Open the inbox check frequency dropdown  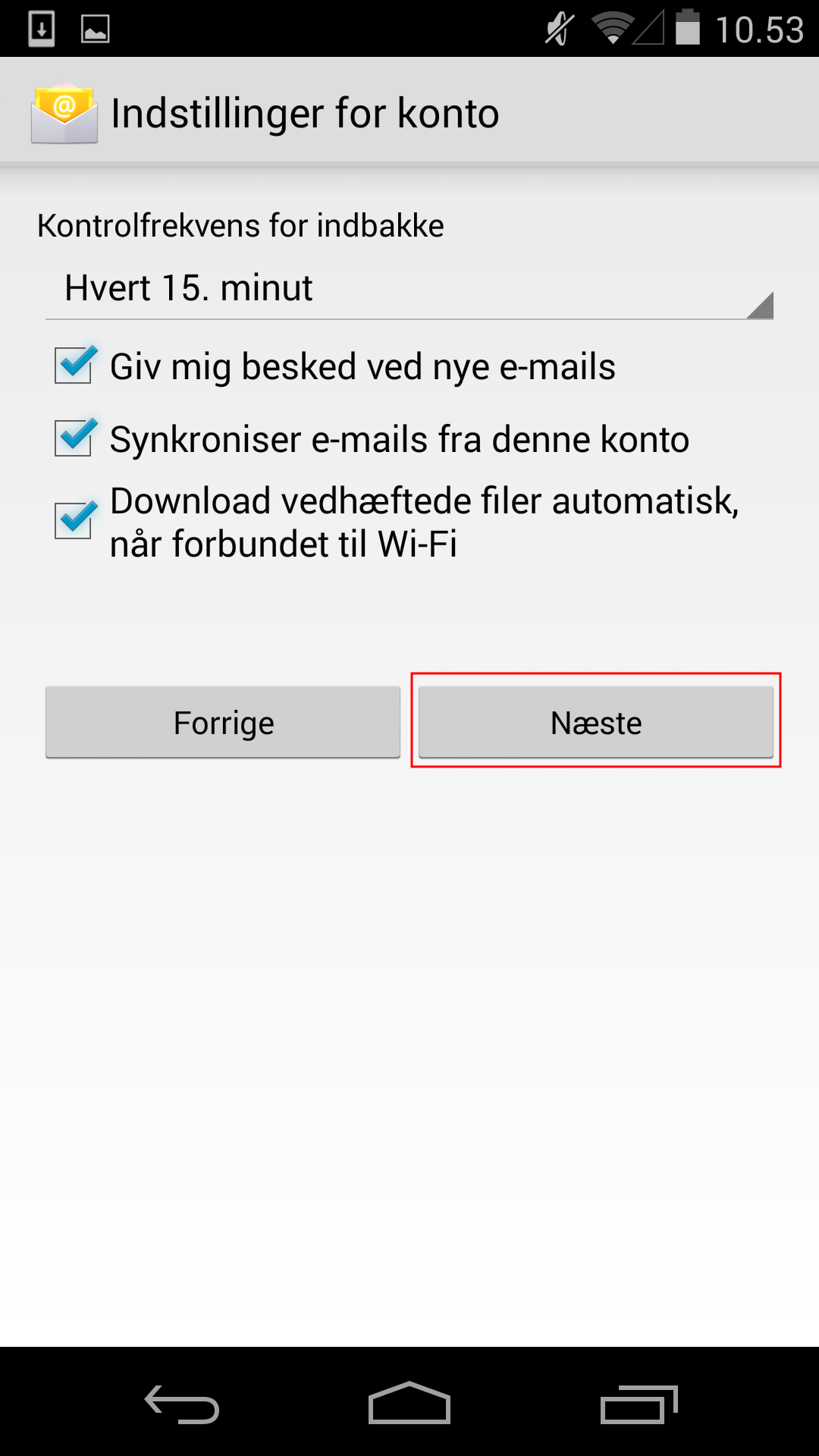(x=409, y=289)
